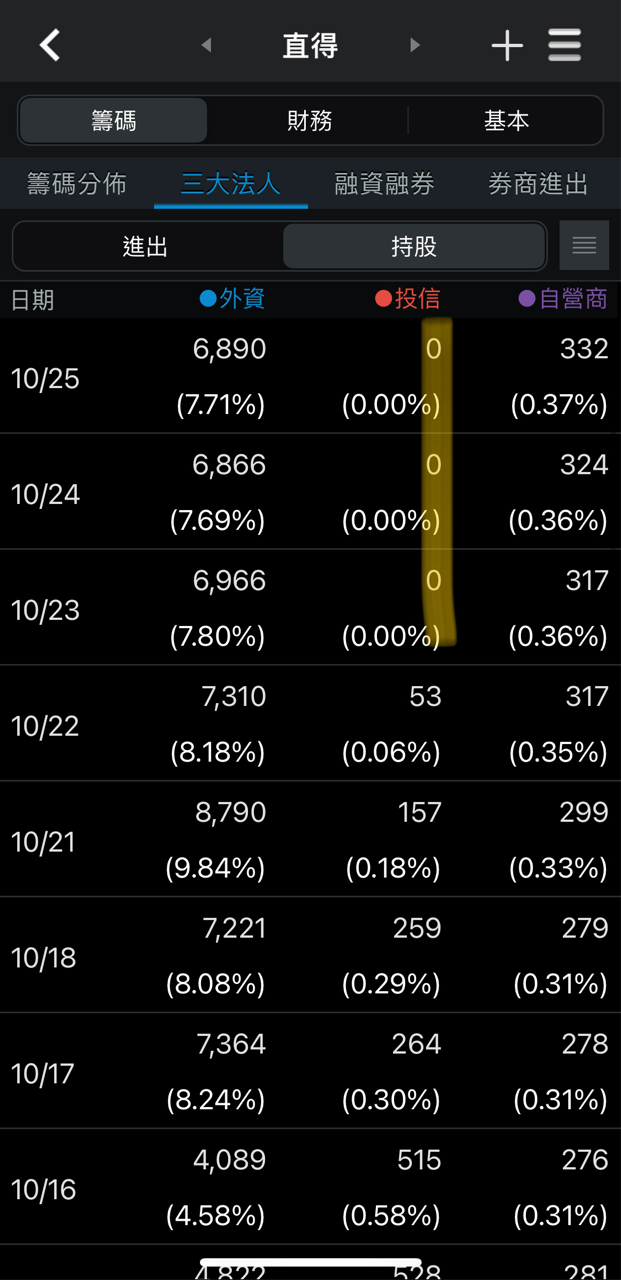621x1280 pixels.
Task: Switch the view to 進出
Action: tap(146, 246)
